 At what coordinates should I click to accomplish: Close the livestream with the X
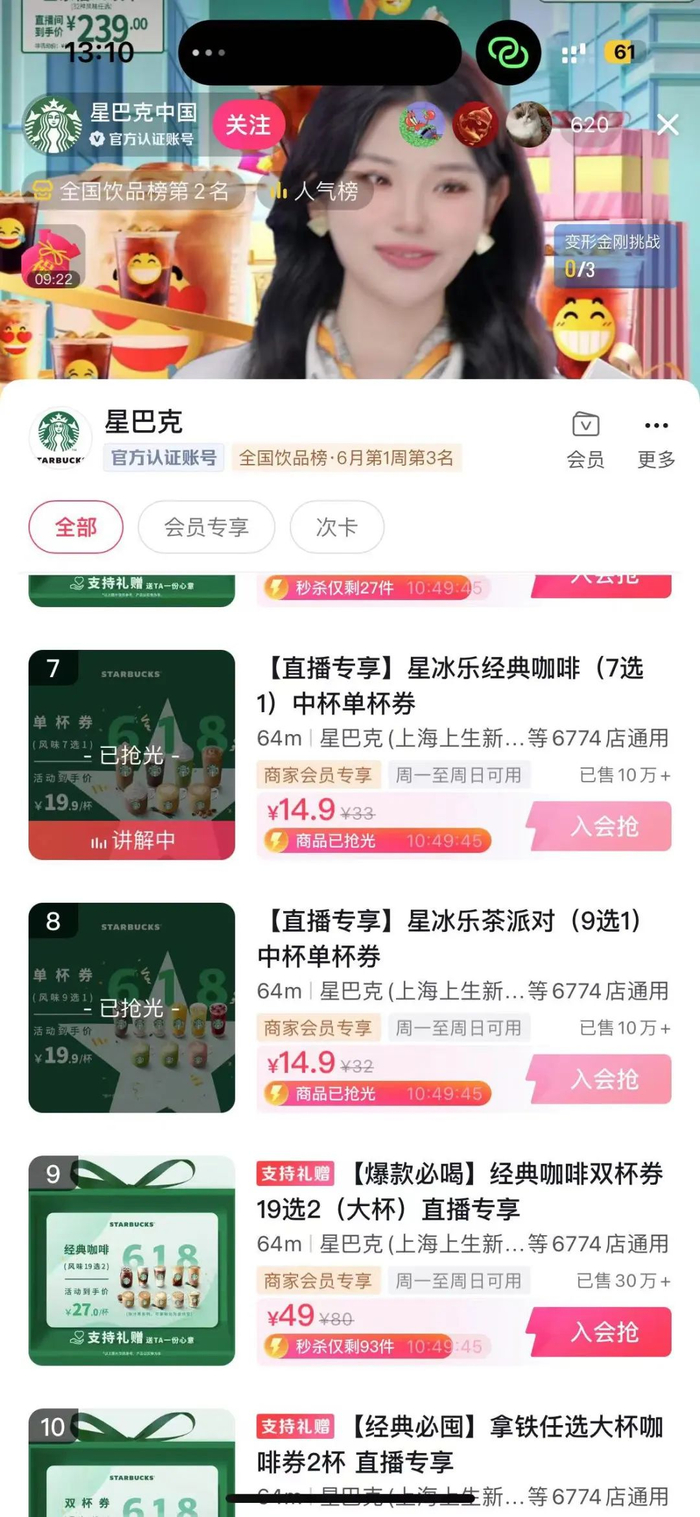[x=667, y=125]
